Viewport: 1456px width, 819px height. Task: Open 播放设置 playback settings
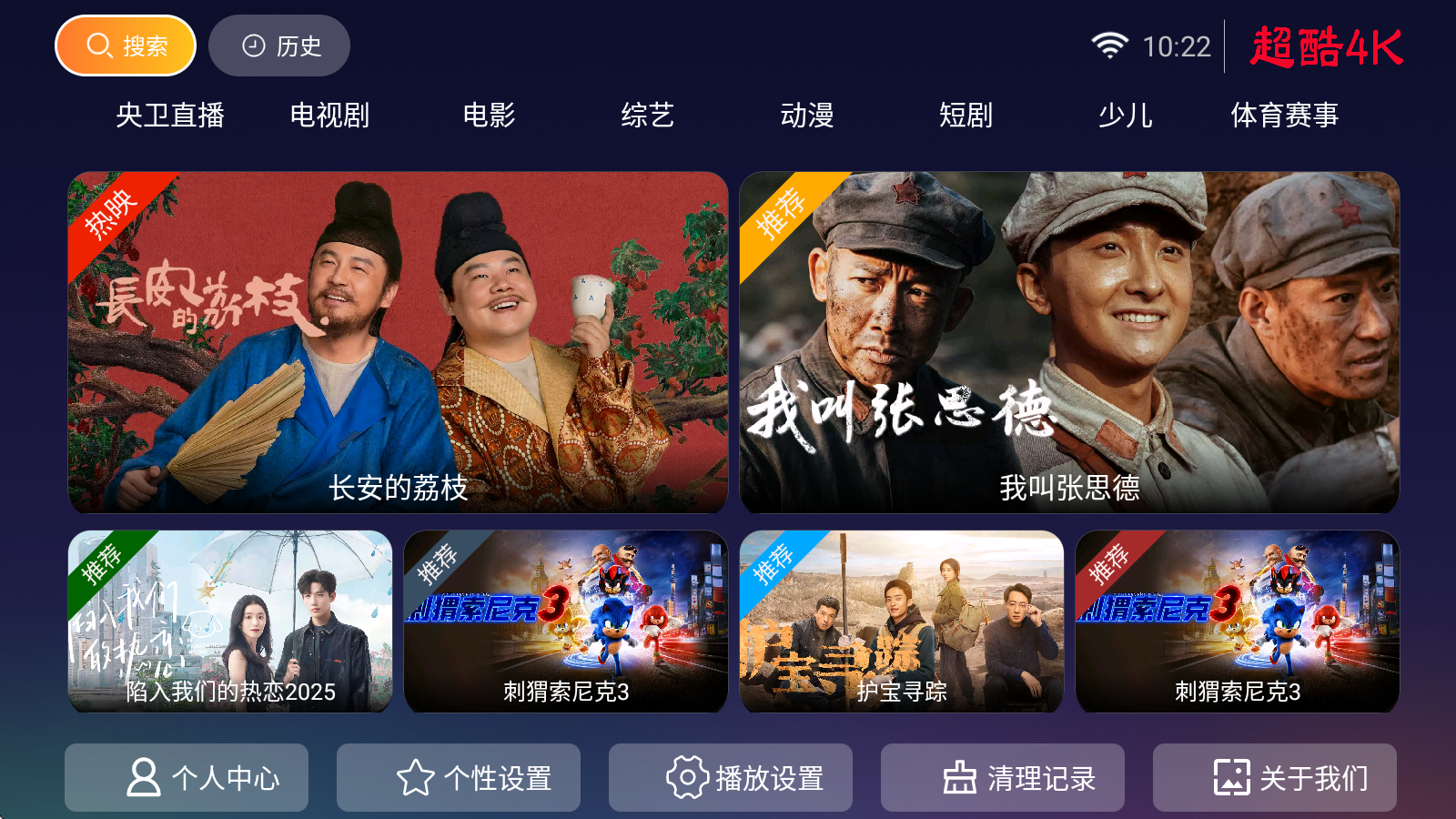pos(731,777)
